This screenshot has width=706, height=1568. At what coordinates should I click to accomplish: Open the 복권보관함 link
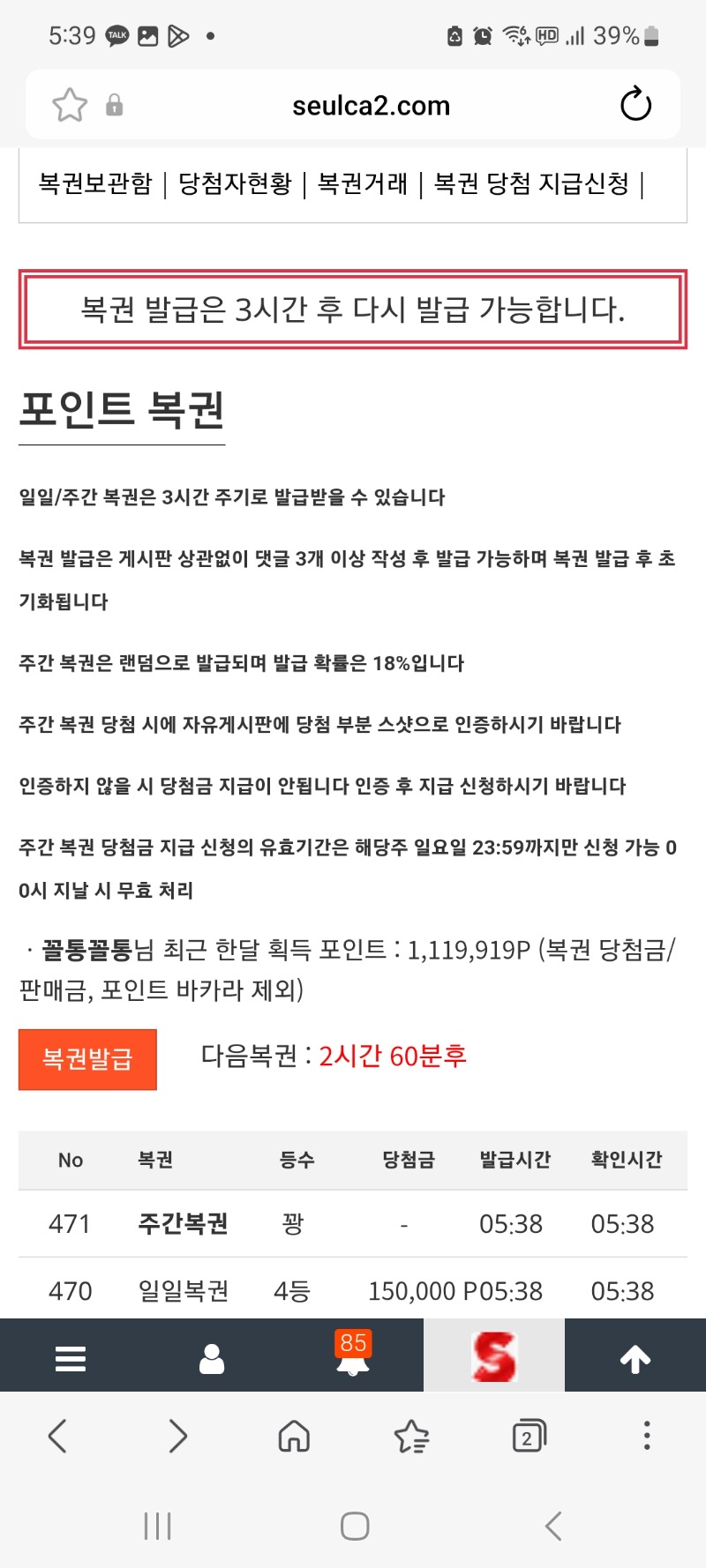[x=95, y=183]
